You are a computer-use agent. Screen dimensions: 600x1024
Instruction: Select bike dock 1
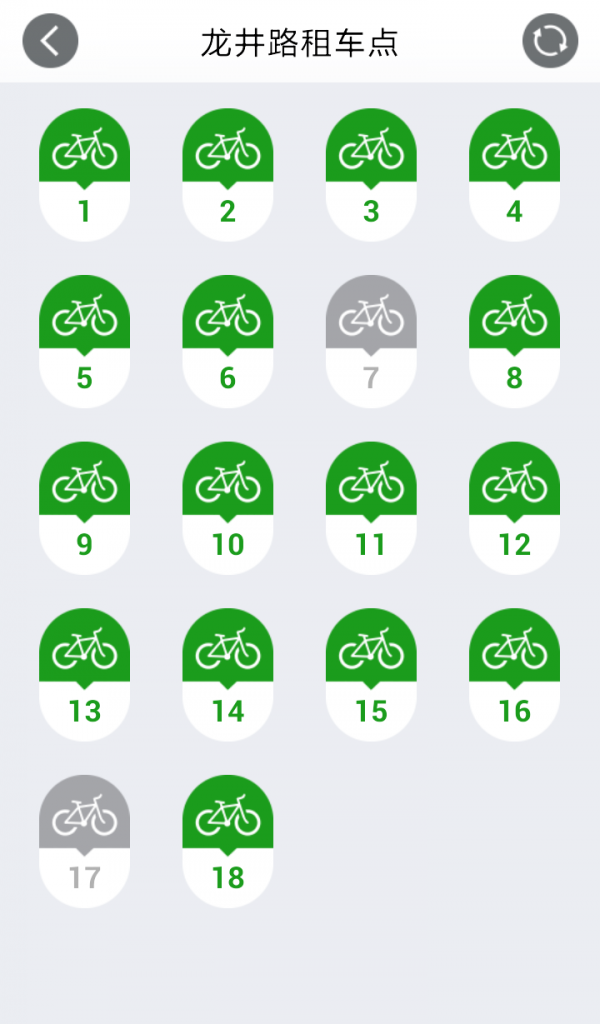coord(84,175)
